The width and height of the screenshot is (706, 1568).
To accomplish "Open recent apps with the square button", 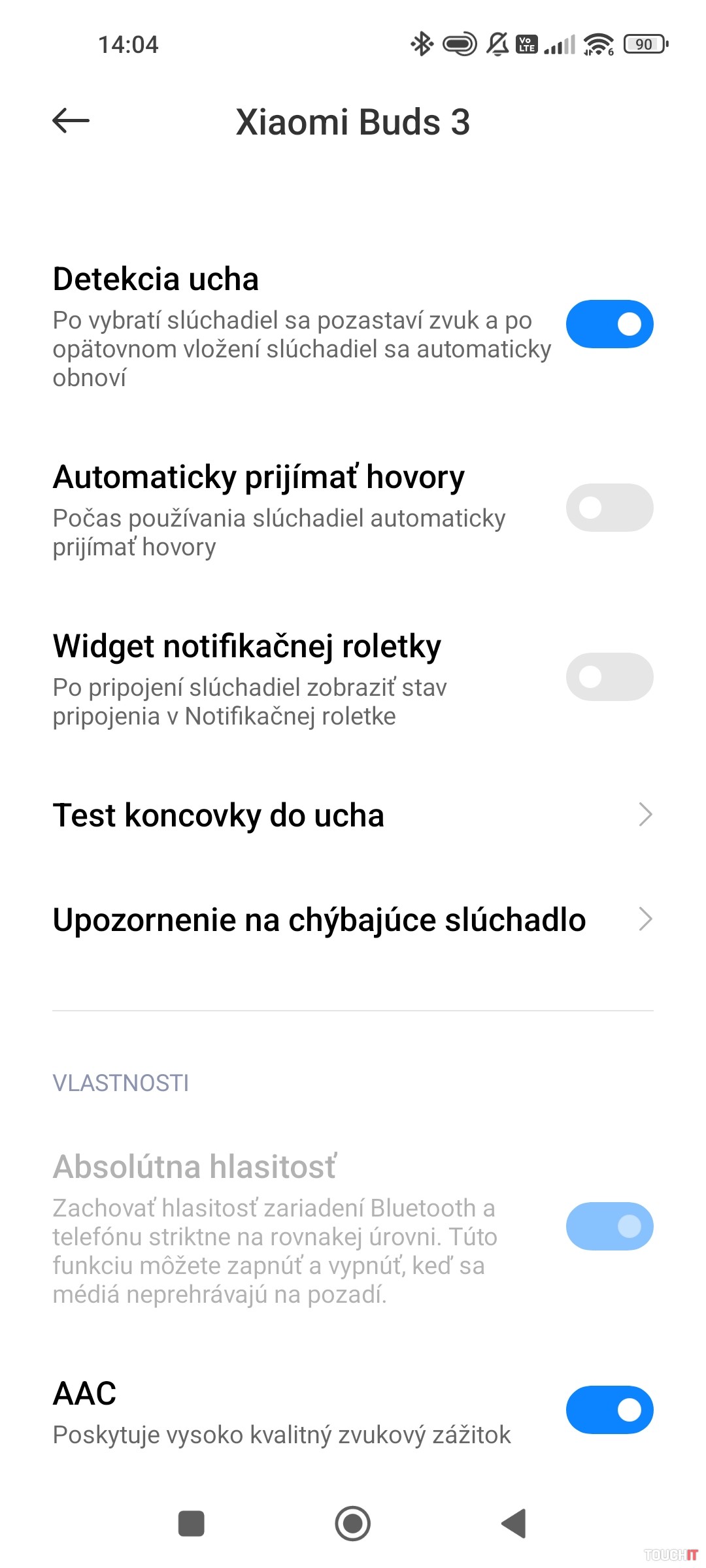I will point(192,1524).
